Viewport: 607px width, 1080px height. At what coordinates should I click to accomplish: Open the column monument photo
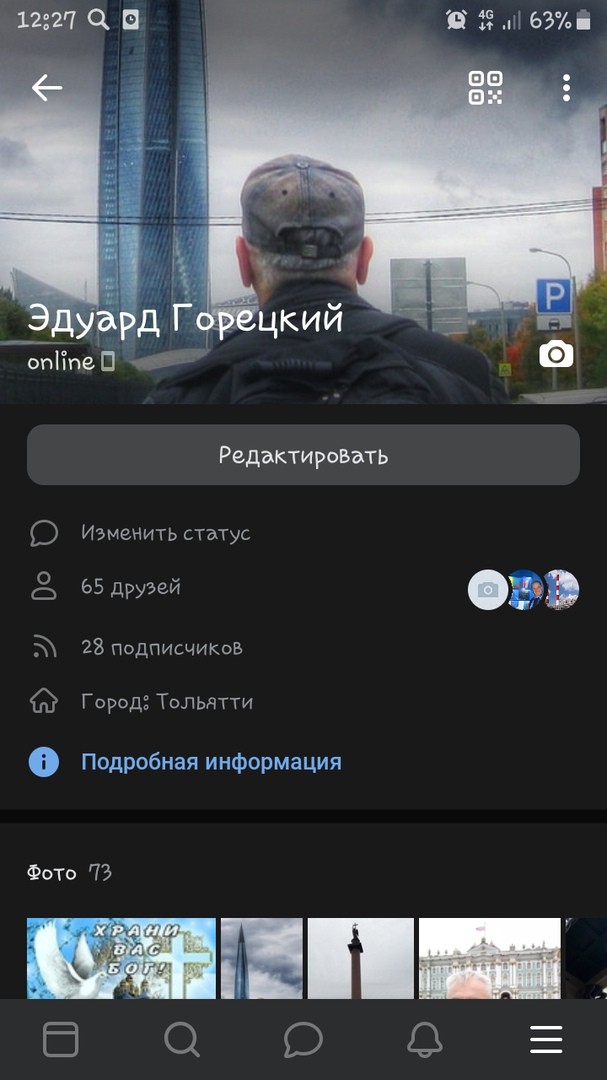click(360, 958)
